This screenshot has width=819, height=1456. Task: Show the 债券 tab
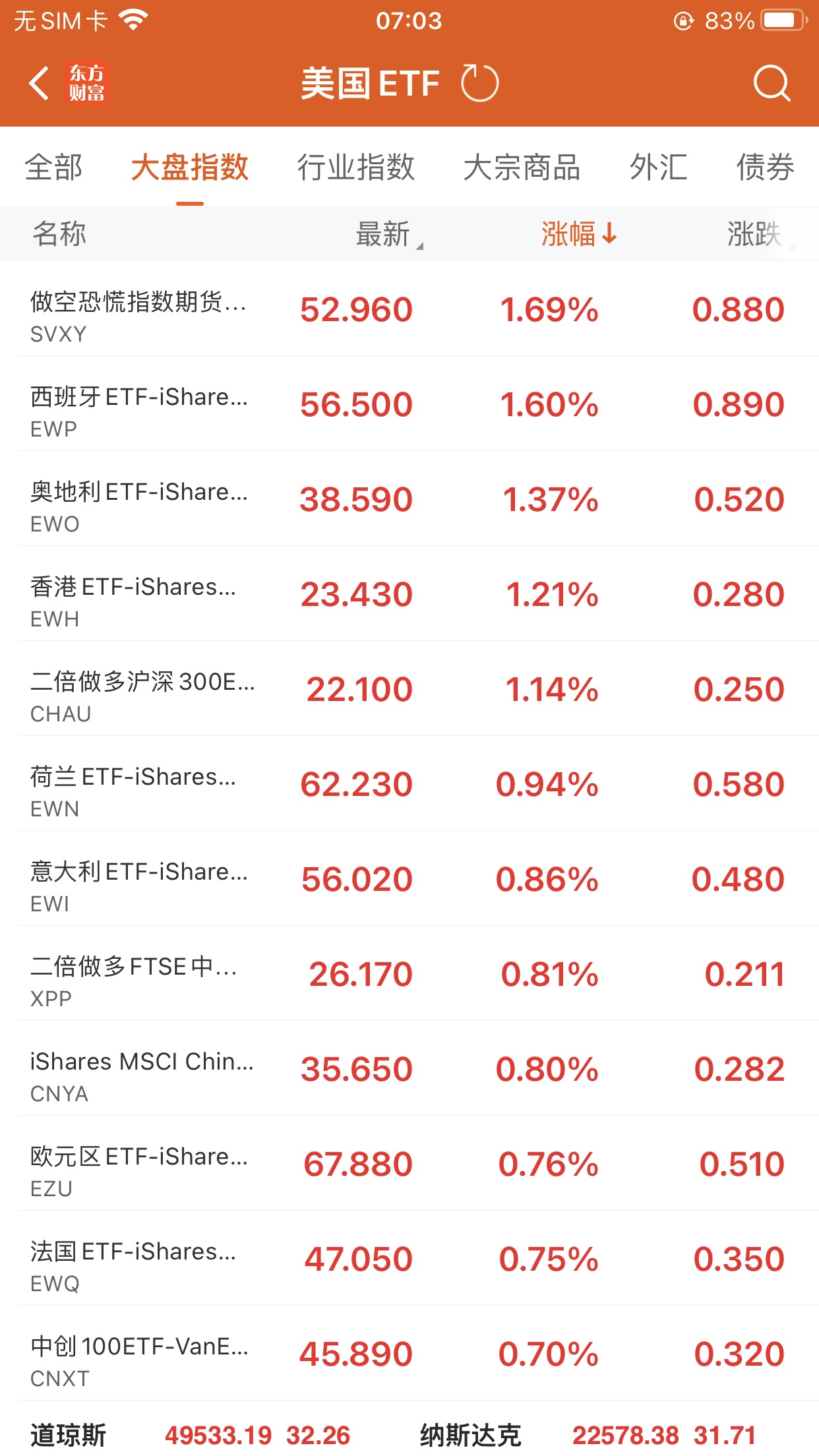pyautogui.click(x=765, y=167)
